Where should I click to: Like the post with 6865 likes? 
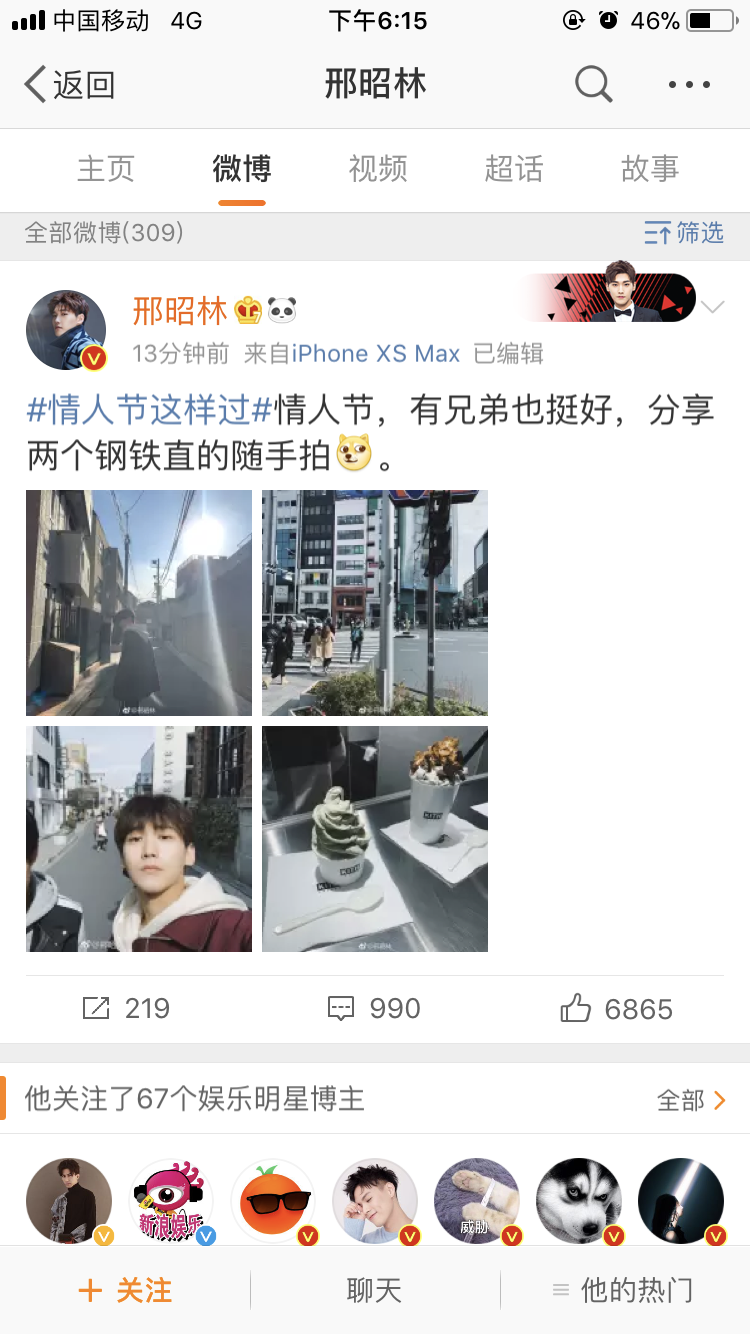tap(617, 1008)
